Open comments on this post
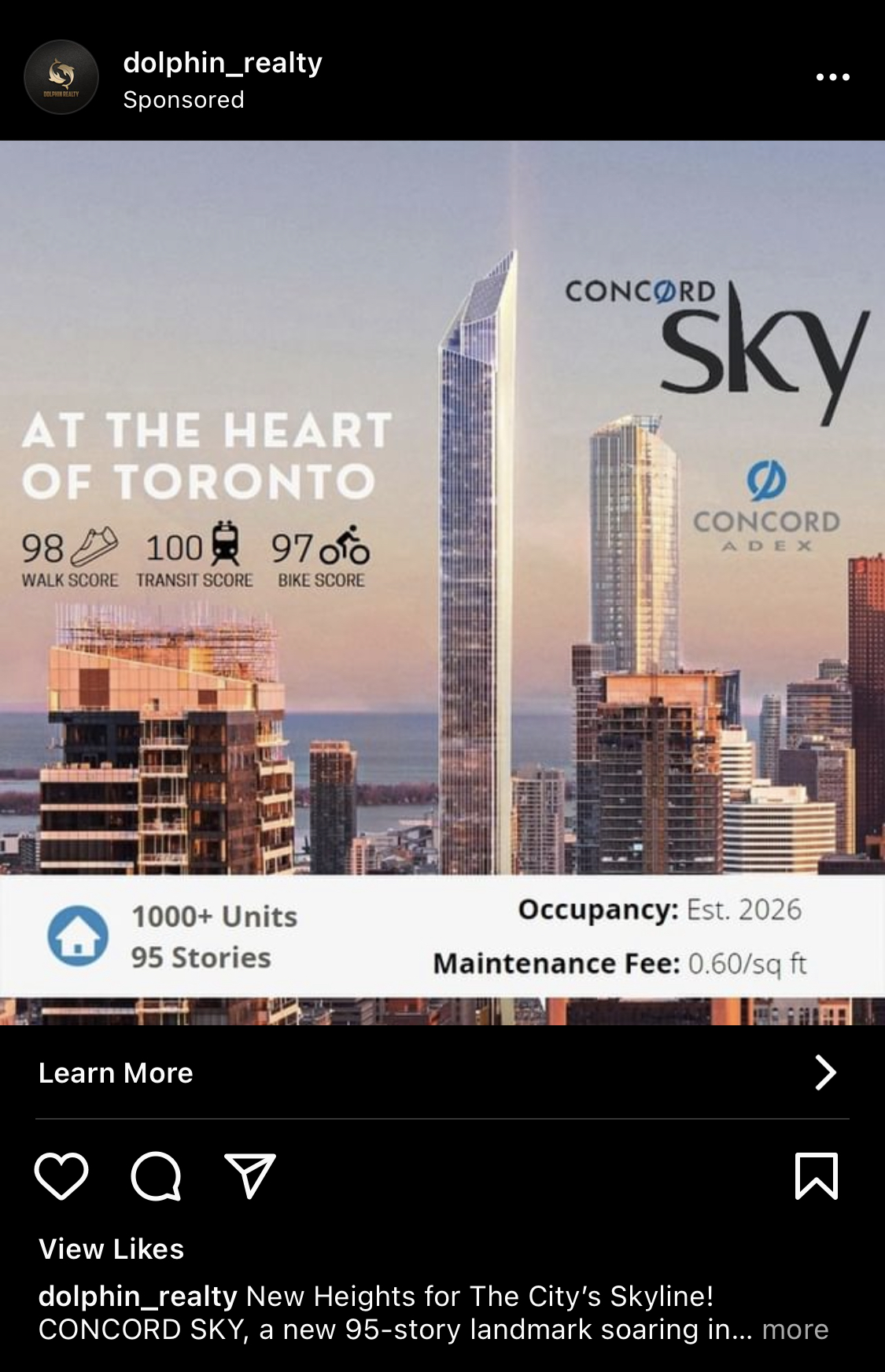The height and width of the screenshot is (1372, 885). tap(156, 1176)
